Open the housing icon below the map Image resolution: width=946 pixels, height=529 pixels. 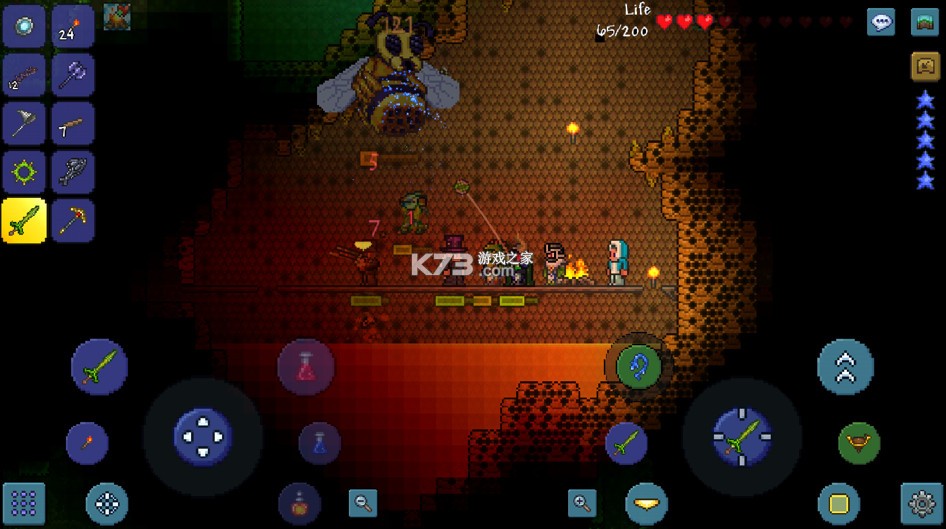pyautogui.click(x=925, y=67)
